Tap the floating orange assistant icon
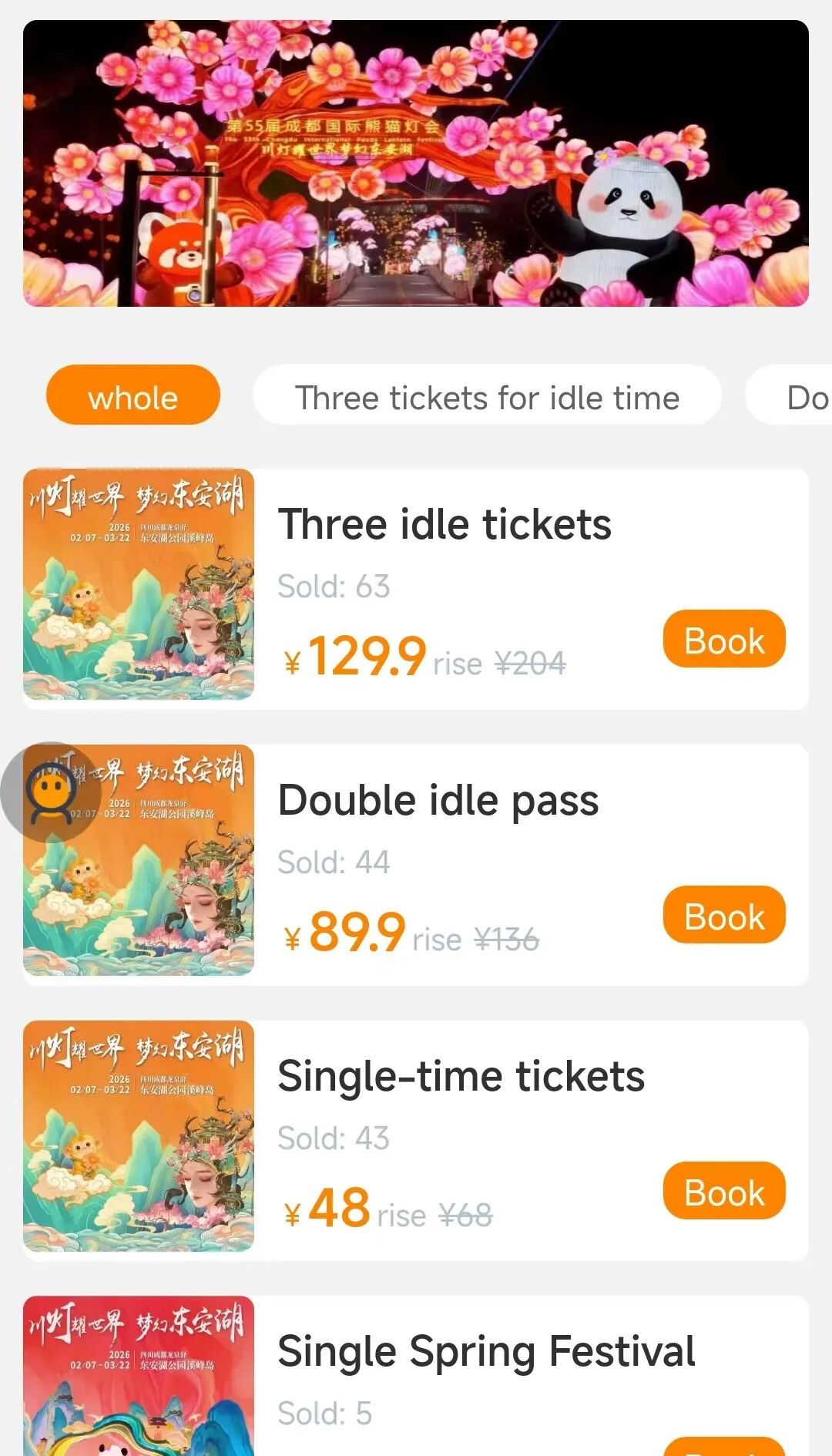 point(49,792)
